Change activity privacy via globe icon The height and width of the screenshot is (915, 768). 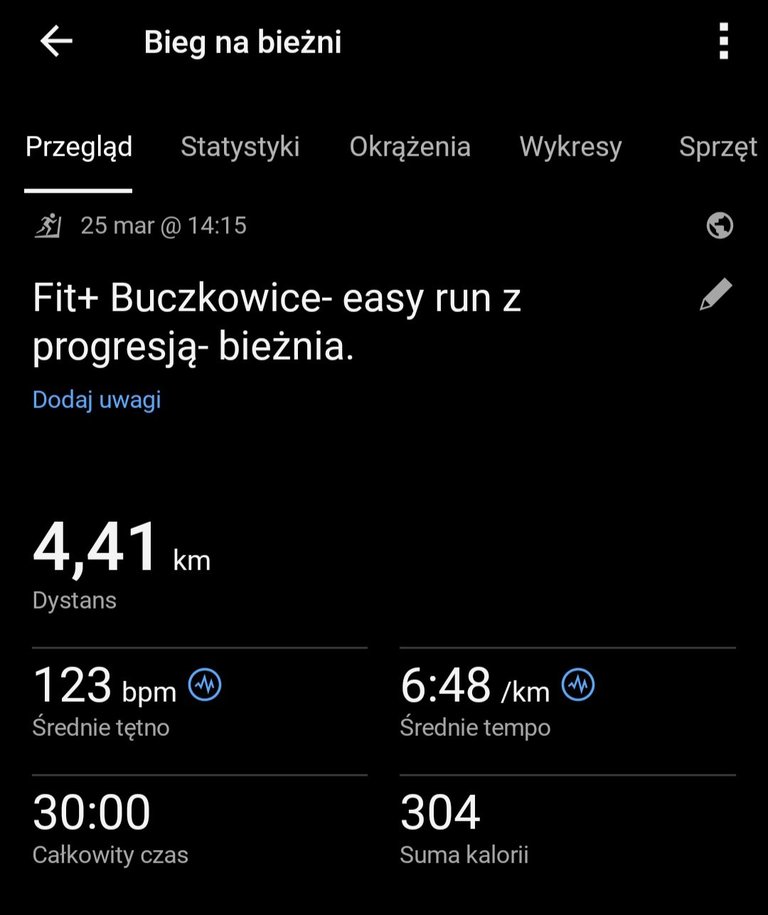719,226
